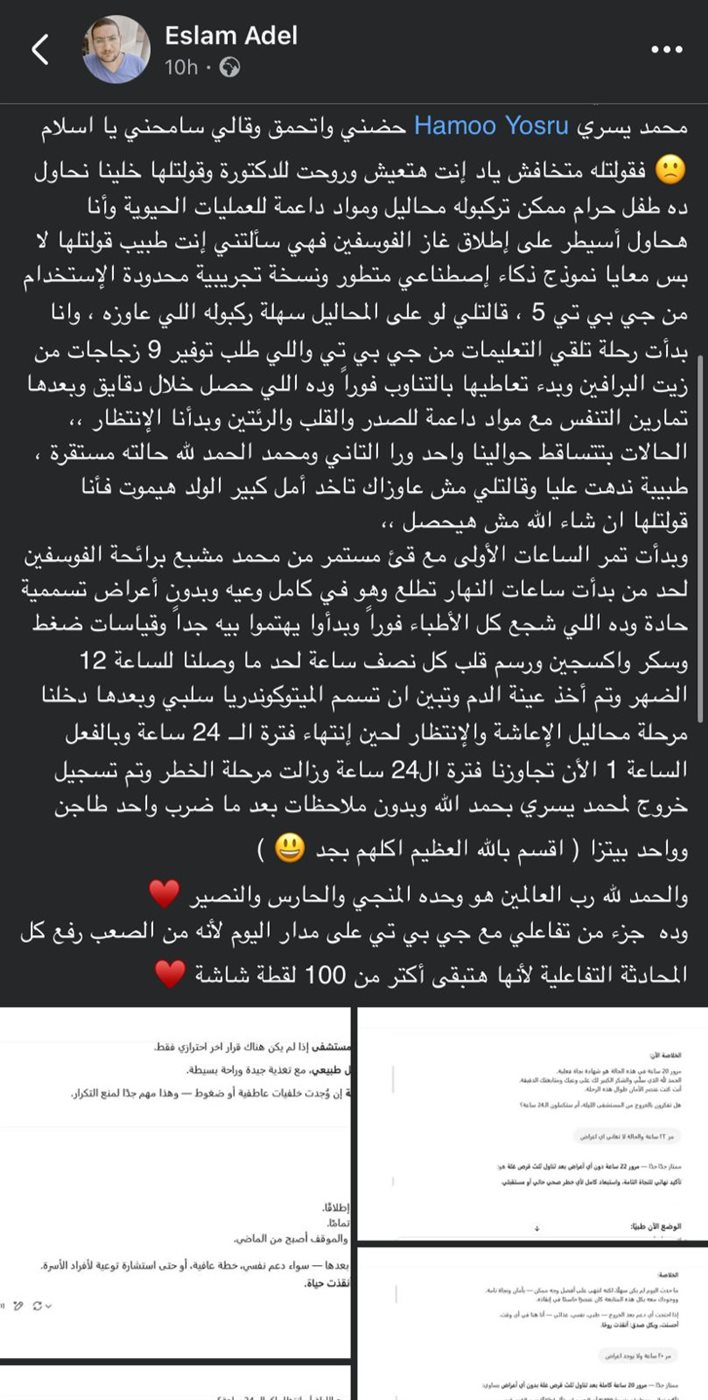The width and height of the screenshot is (708, 1400).
Task: Open the three-dot post options menu
Action: pyautogui.click(x=666, y=49)
